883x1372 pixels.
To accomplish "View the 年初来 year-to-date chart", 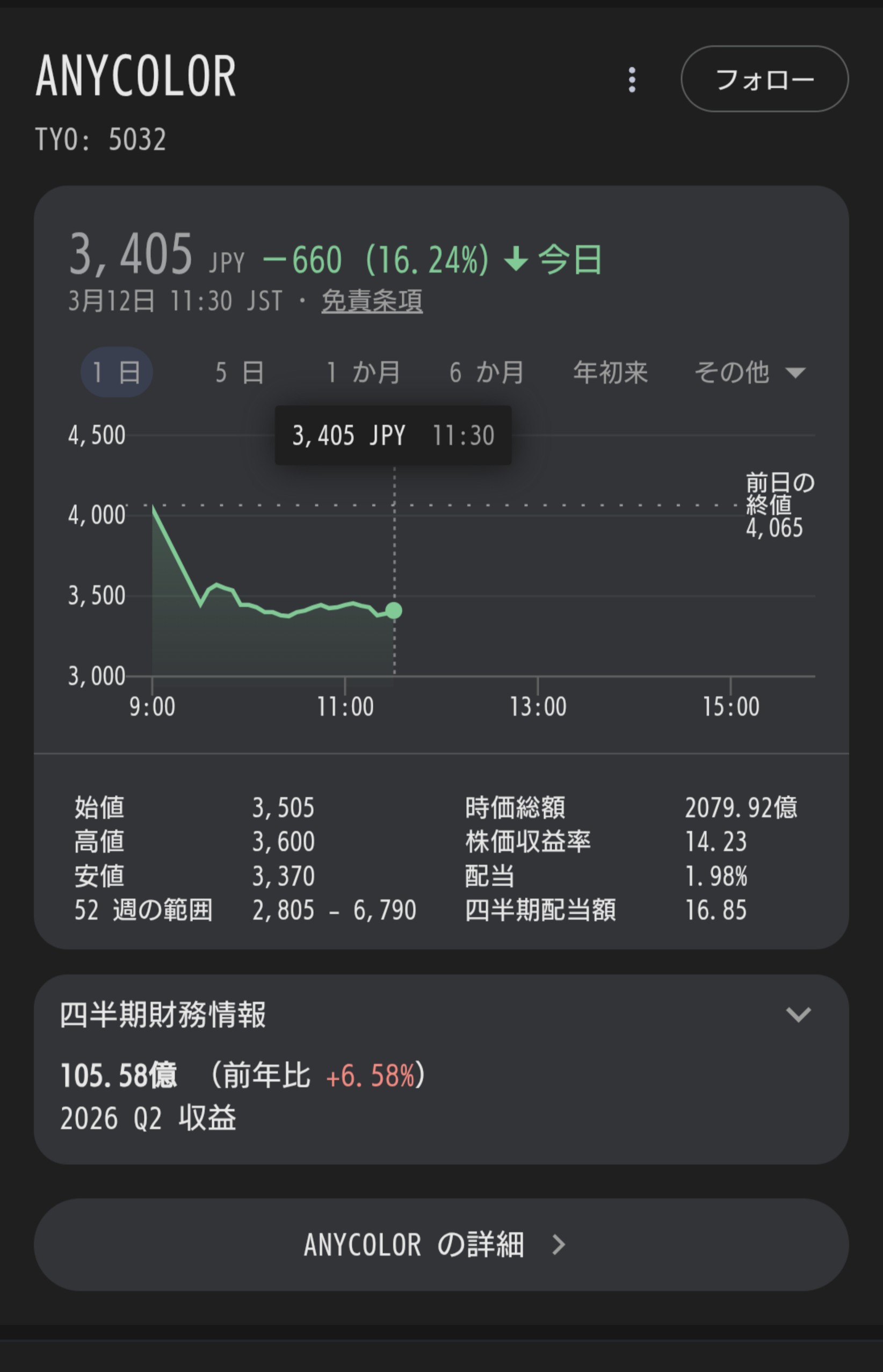I will [x=610, y=372].
